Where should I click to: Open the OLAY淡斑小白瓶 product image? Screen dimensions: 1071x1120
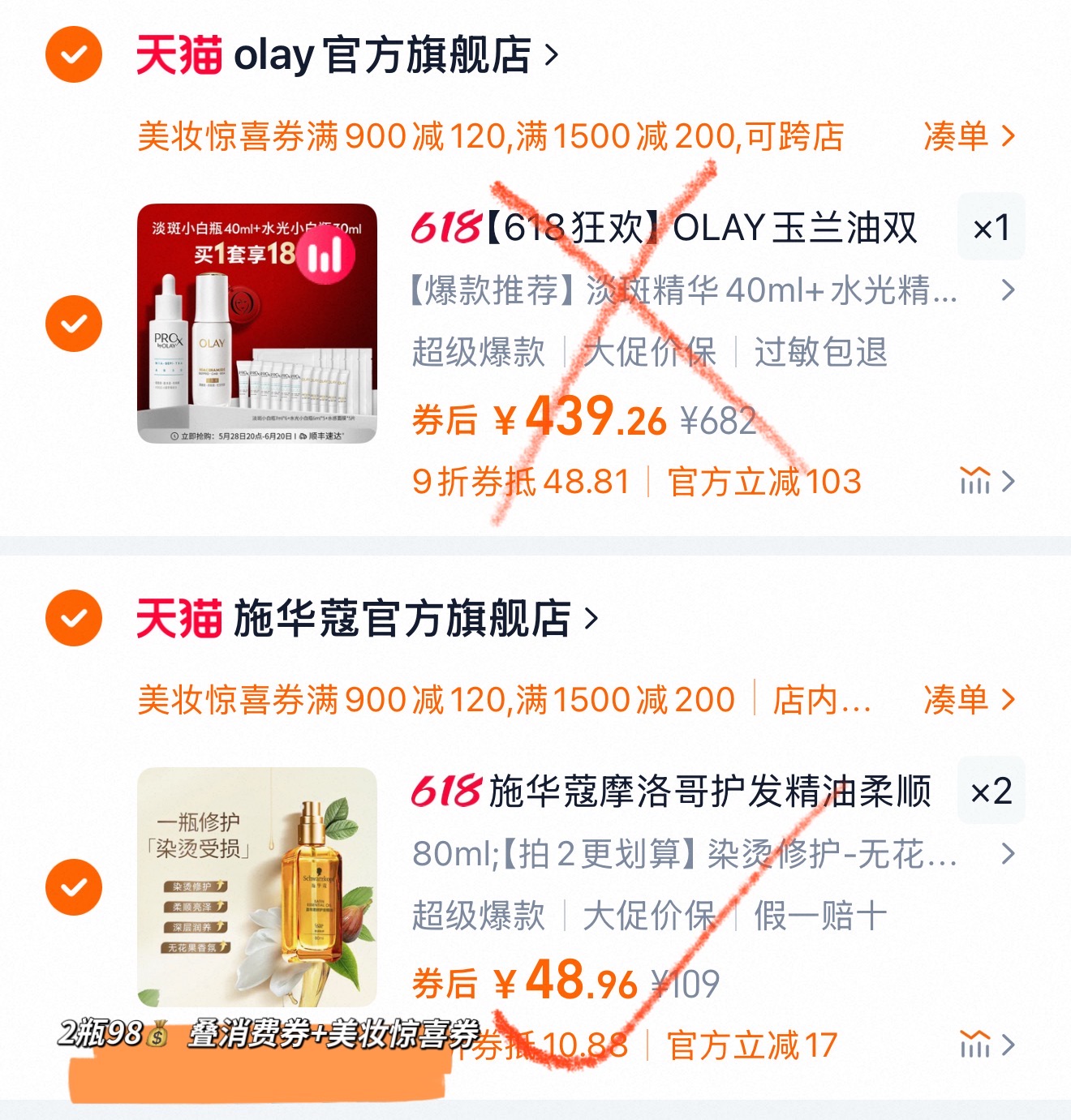[257, 324]
